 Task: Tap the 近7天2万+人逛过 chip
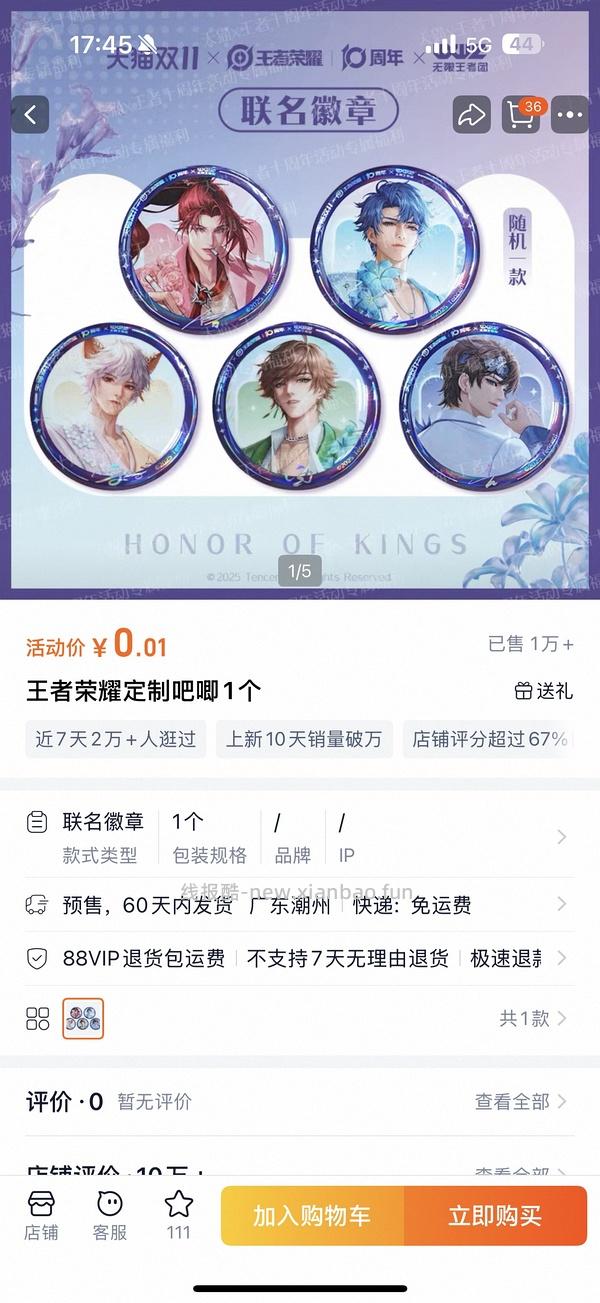pos(116,740)
